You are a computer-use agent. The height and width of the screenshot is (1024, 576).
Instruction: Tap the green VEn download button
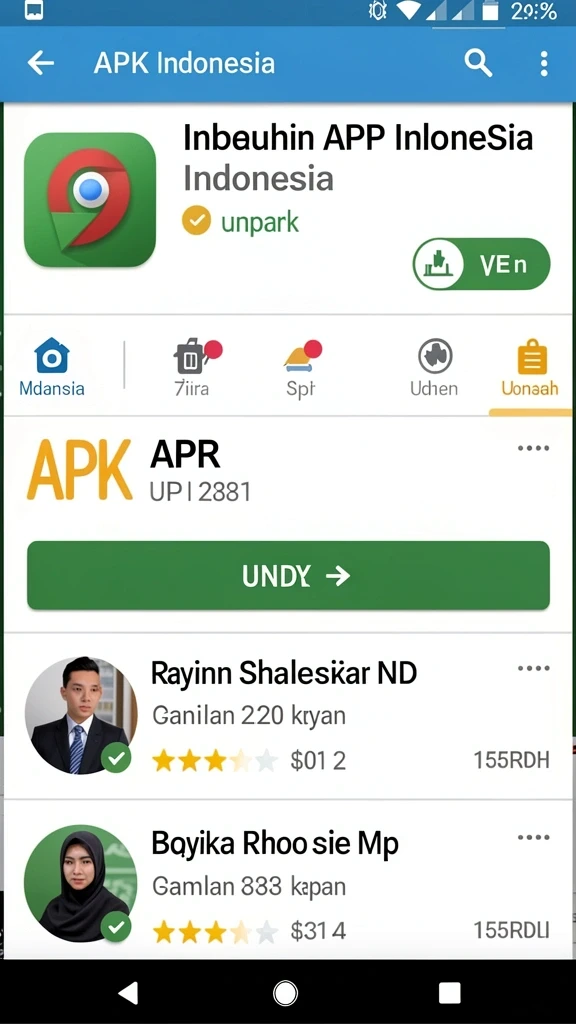pyautogui.click(x=481, y=264)
